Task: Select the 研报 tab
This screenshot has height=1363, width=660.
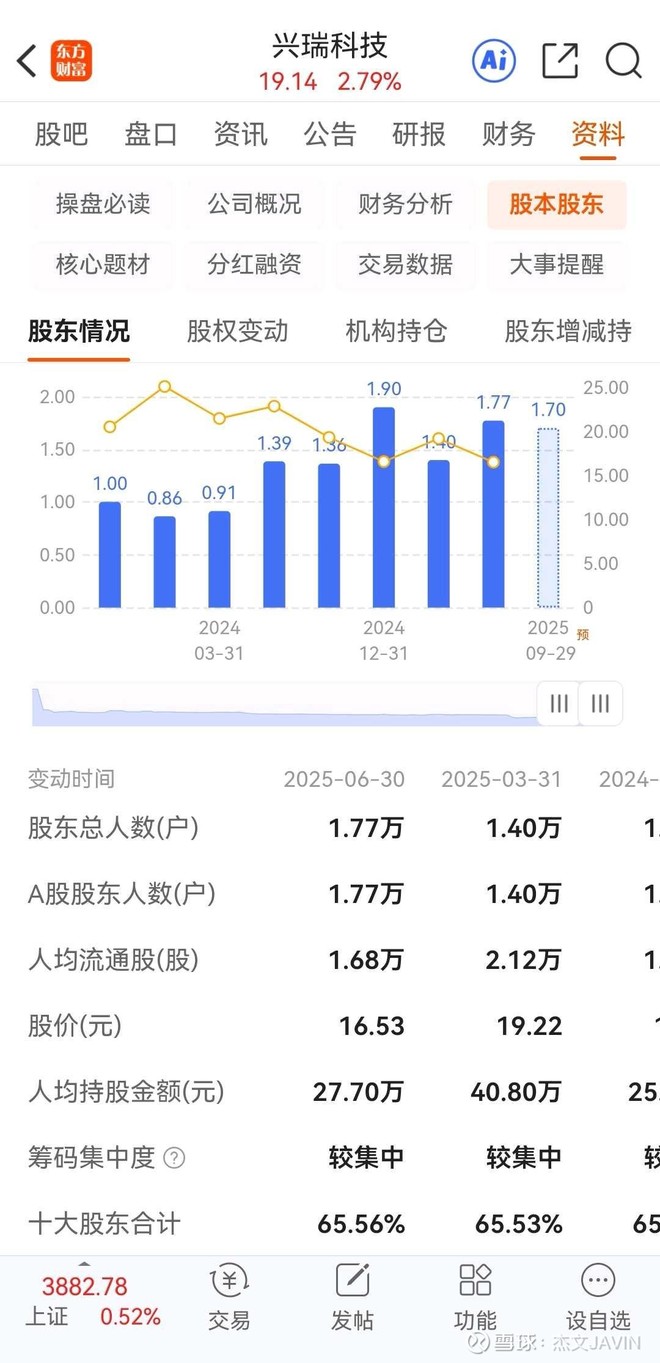Action: tap(419, 134)
